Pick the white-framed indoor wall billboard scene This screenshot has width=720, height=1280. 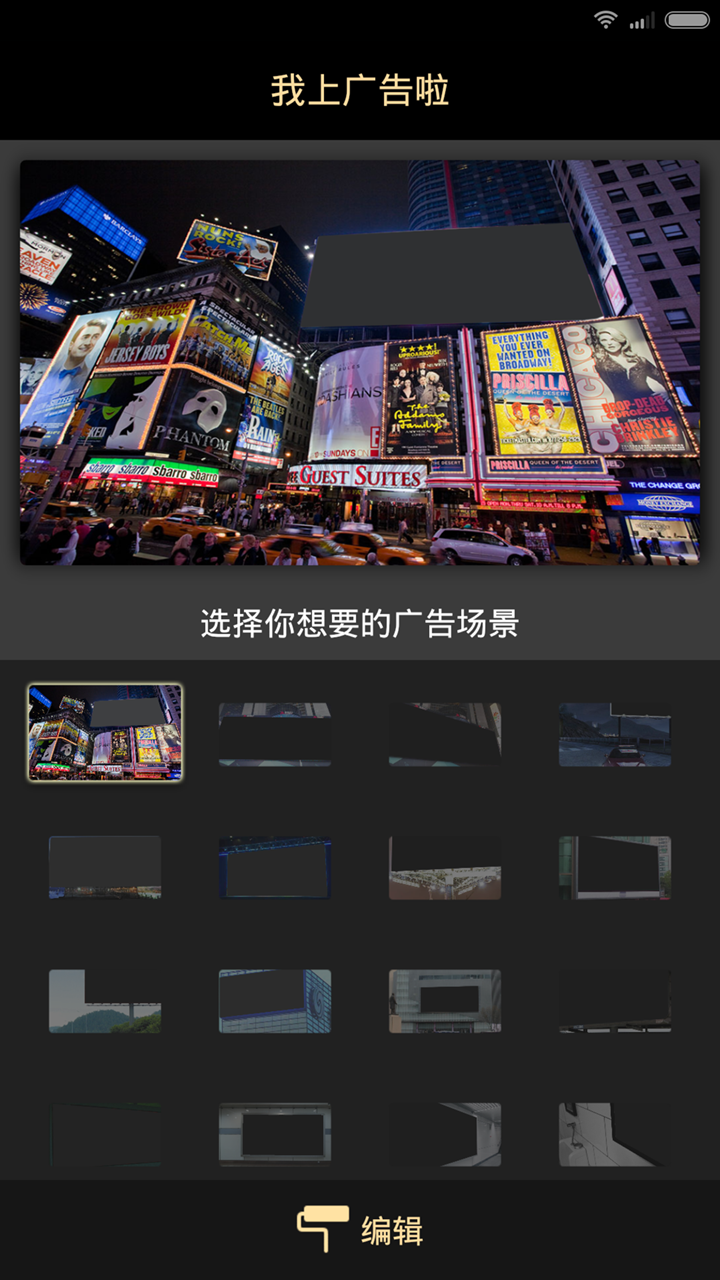point(275,1134)
